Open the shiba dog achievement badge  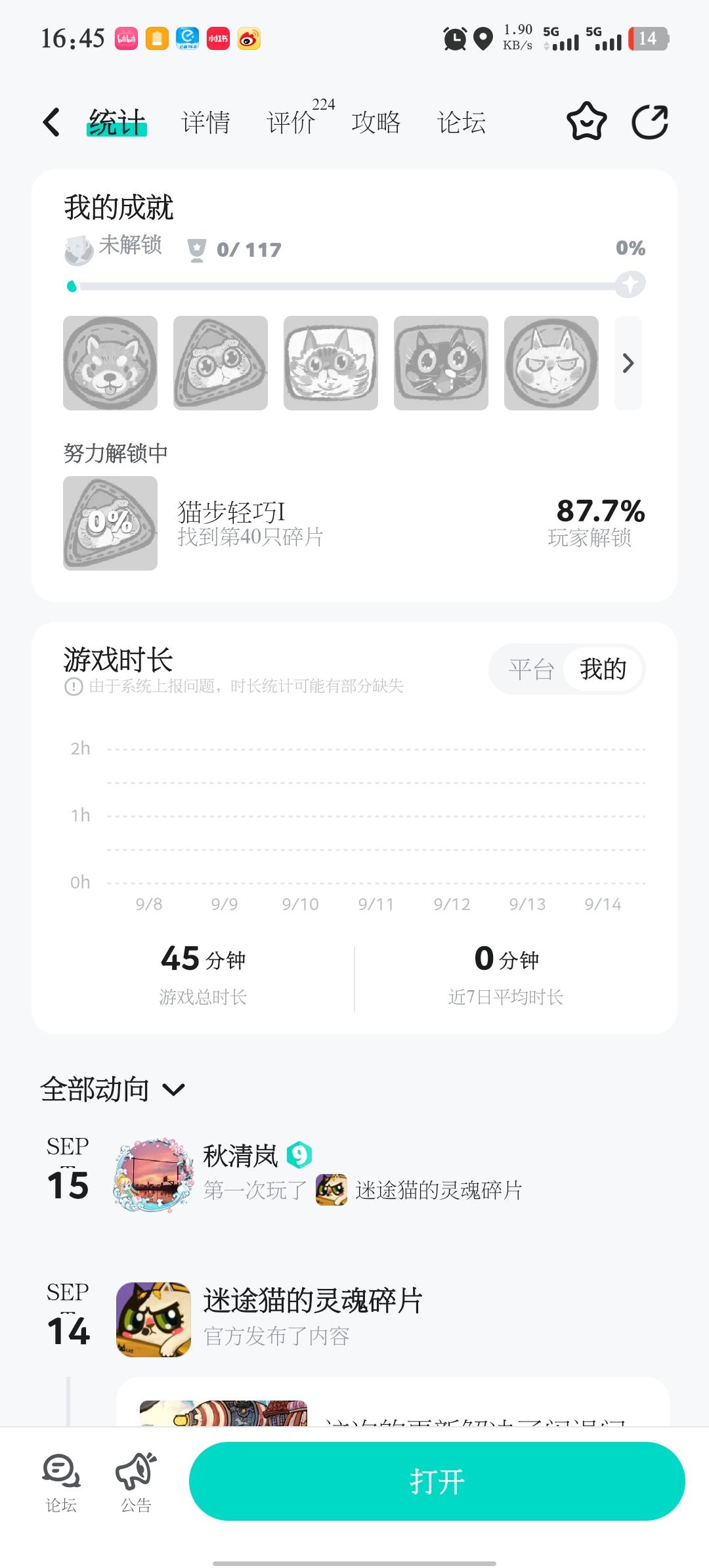110,363
